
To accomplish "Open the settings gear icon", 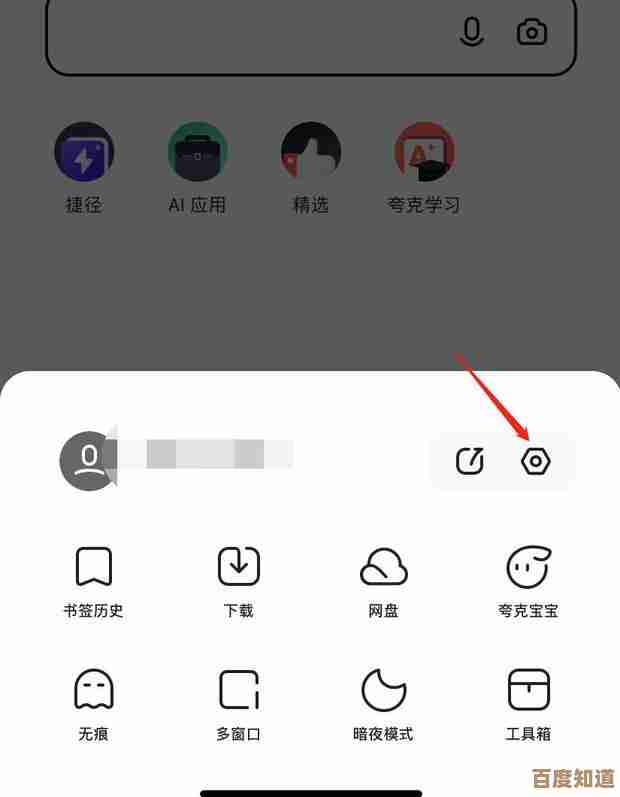I will (536, 461).
